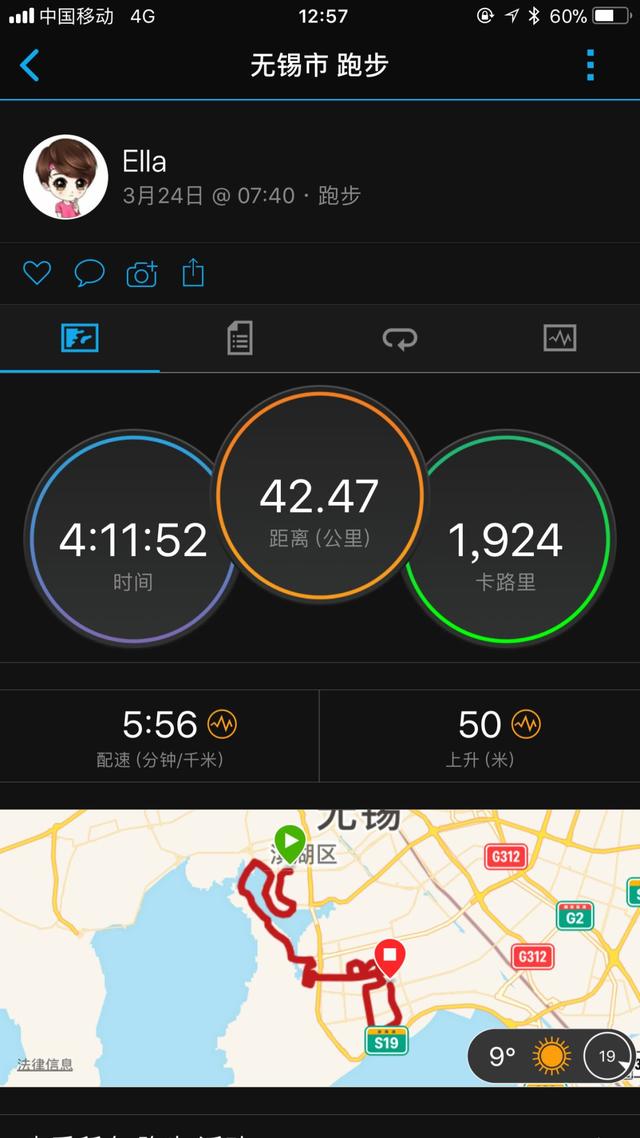Screen dimensions: 640x1138
Task: Open Ella's profile avatar
Action: point(66,177)
